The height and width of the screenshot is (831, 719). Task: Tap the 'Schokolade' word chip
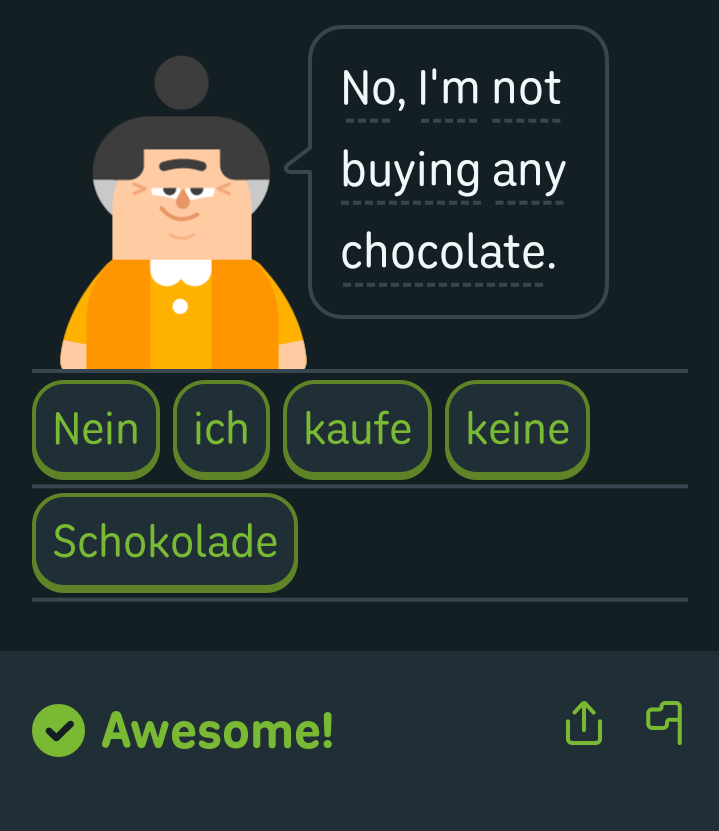pos(165,542)
